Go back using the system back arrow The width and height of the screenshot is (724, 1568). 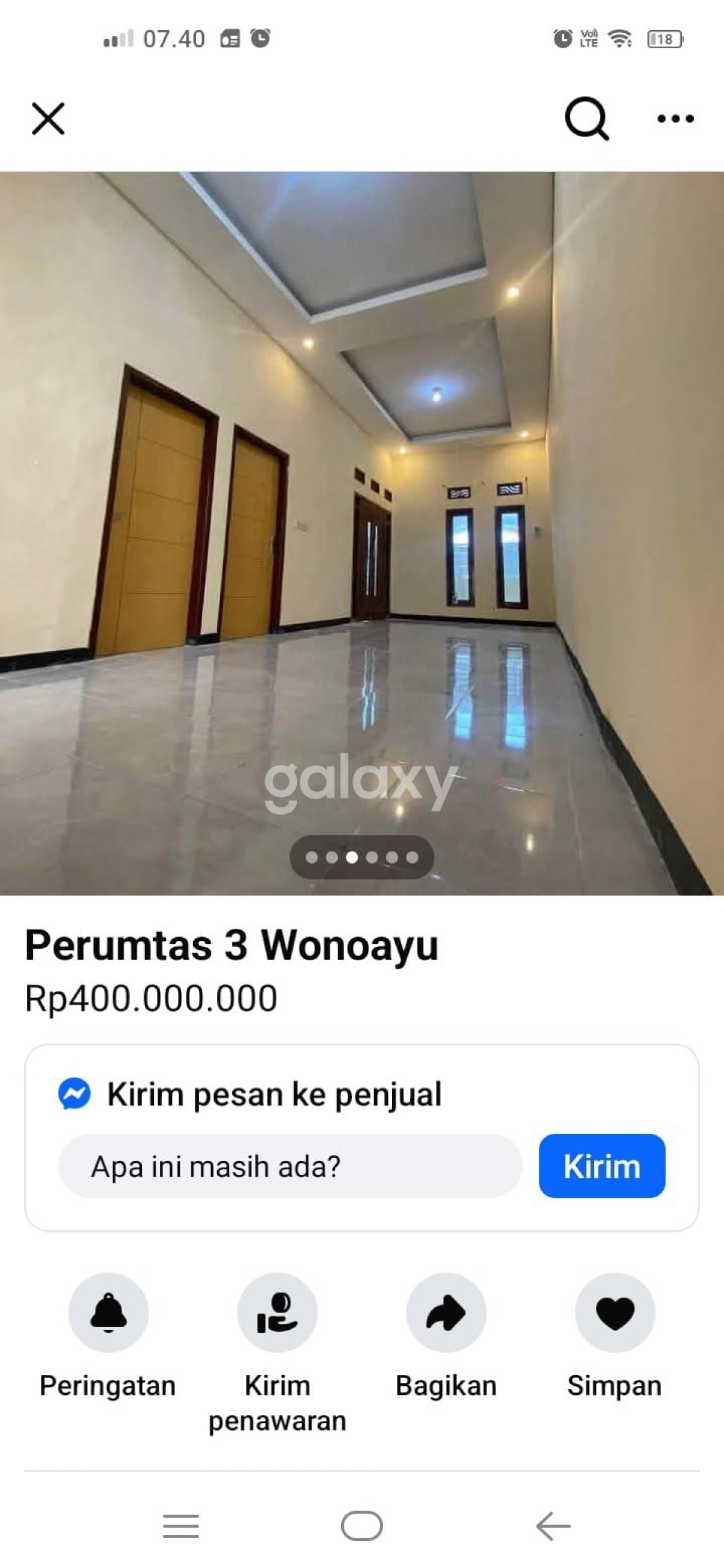click(x=553, y=1526)
